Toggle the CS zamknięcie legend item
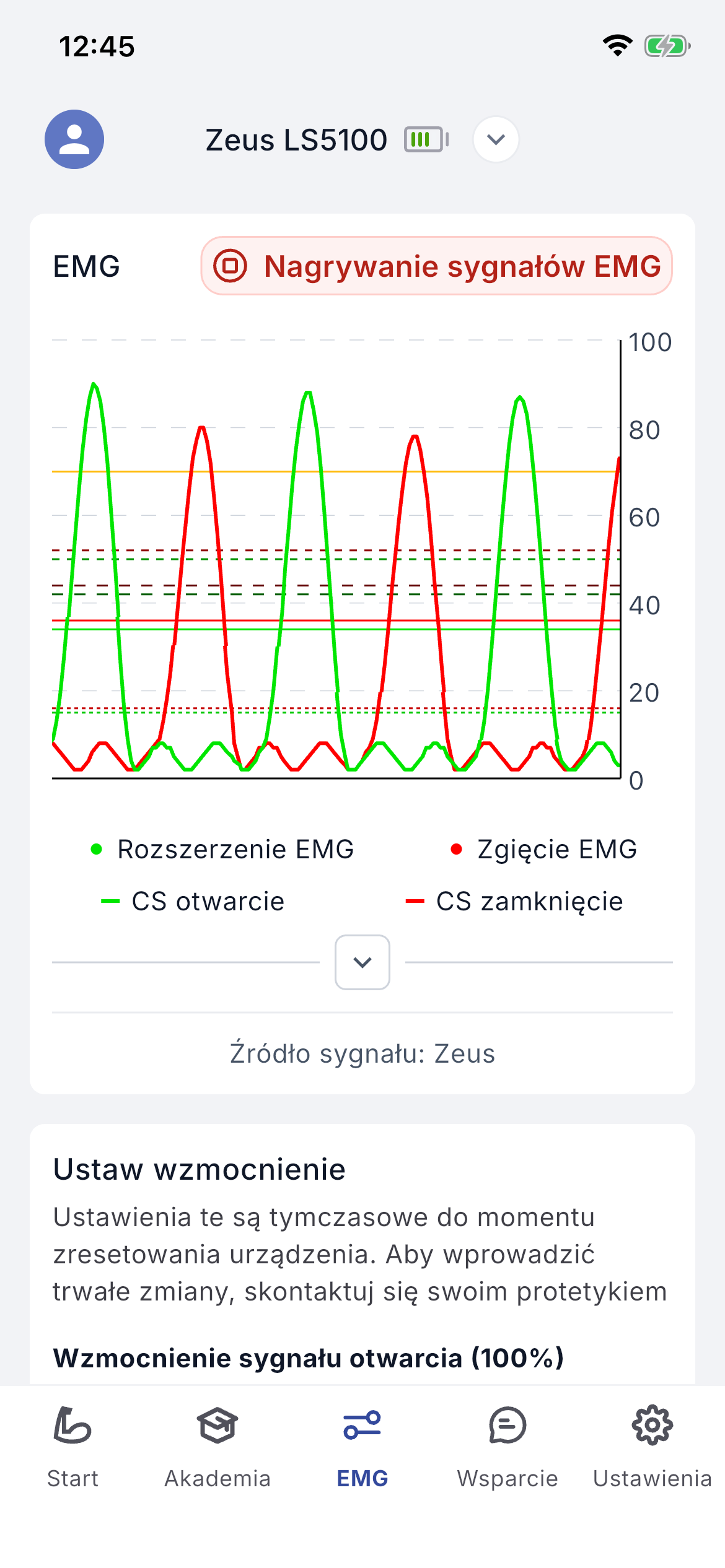 [x=514, y=901]
